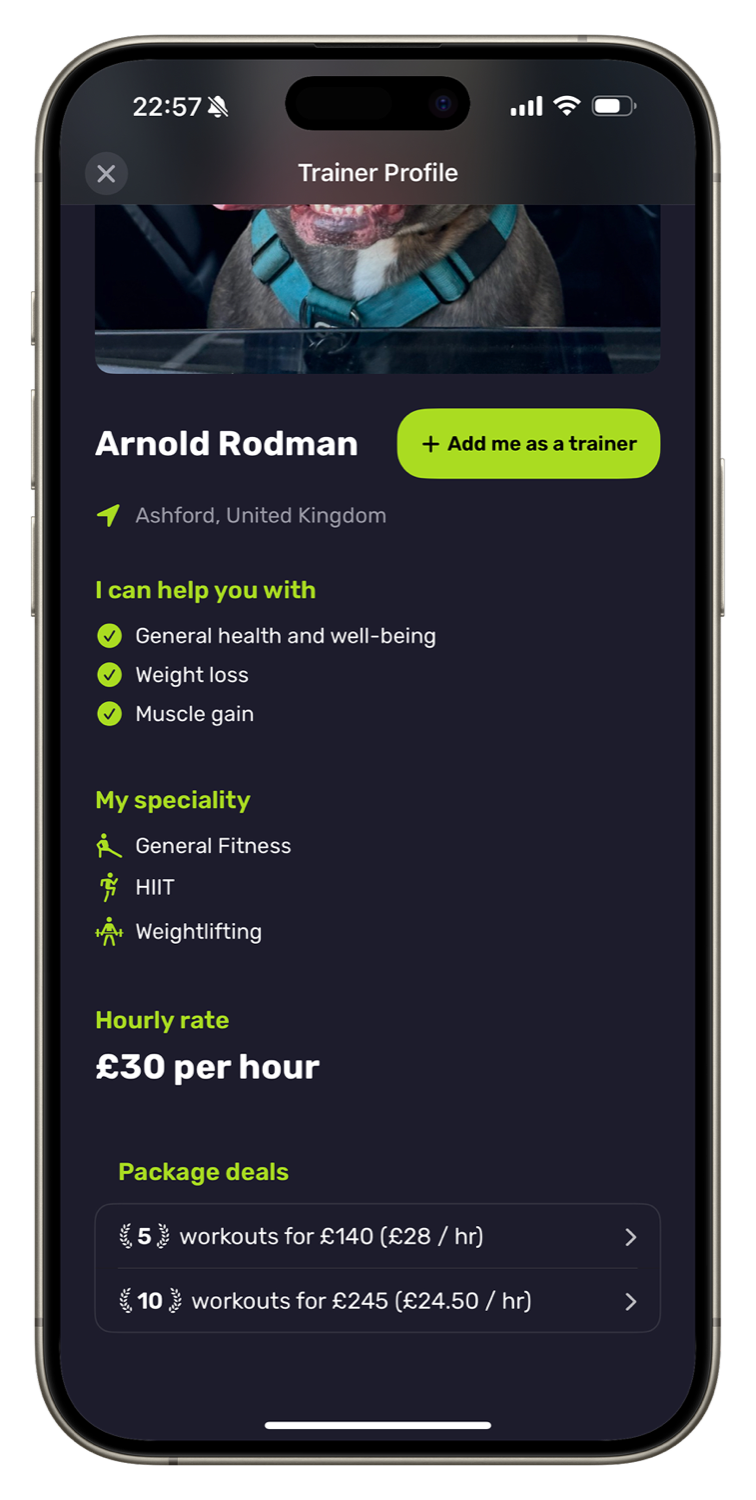
Task: Open the trainer's profile photo
Action: click(x=378, y=285)
